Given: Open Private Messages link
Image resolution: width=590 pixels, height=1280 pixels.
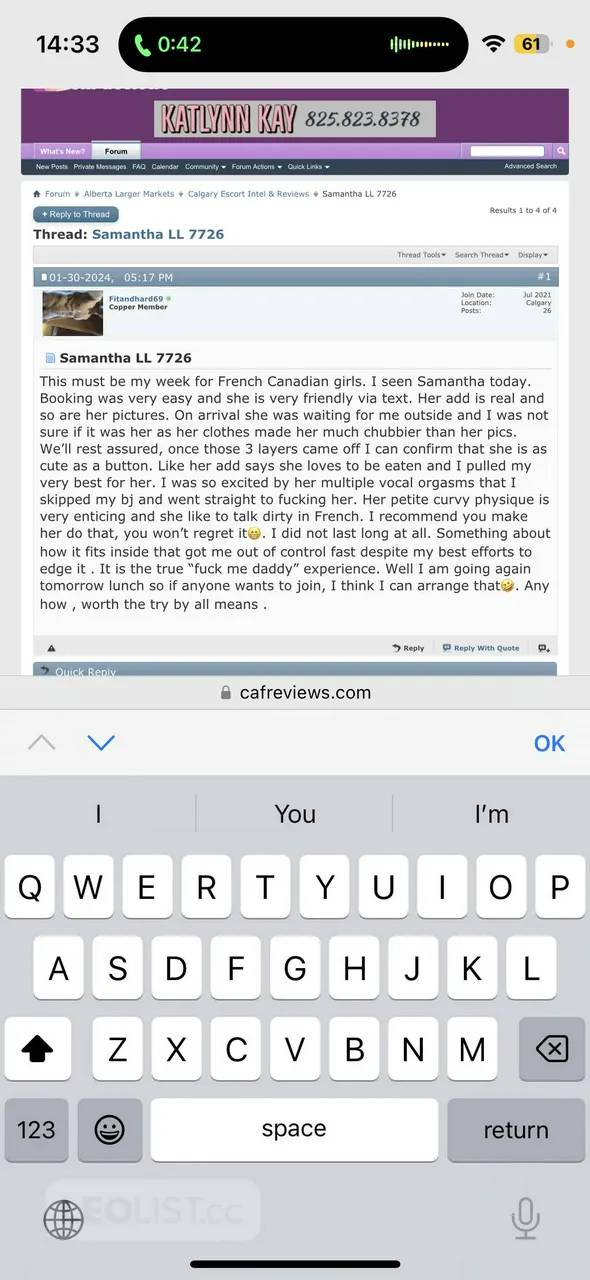Looking at the screenshot, I should coord(100,167).
